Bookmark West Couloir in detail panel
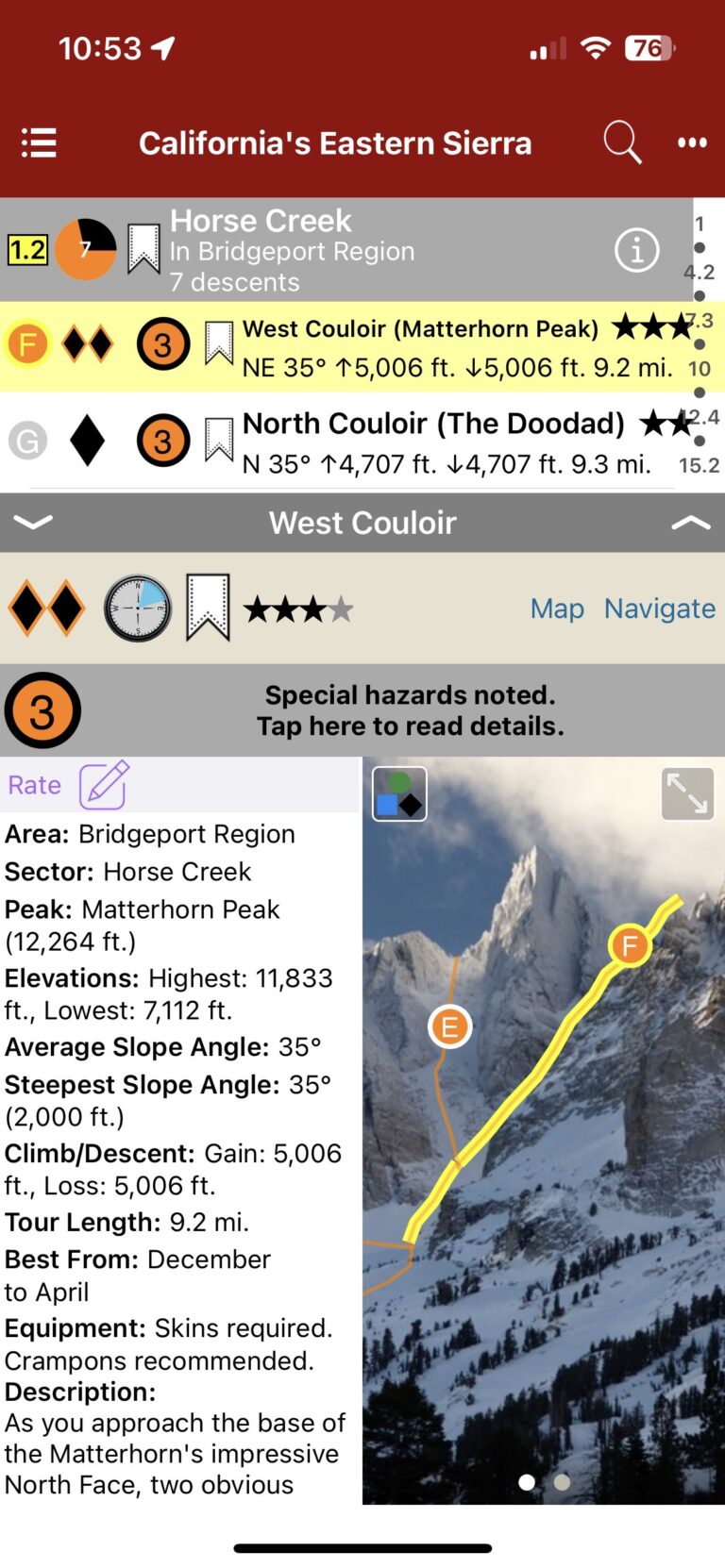 [x=208, y=608]
